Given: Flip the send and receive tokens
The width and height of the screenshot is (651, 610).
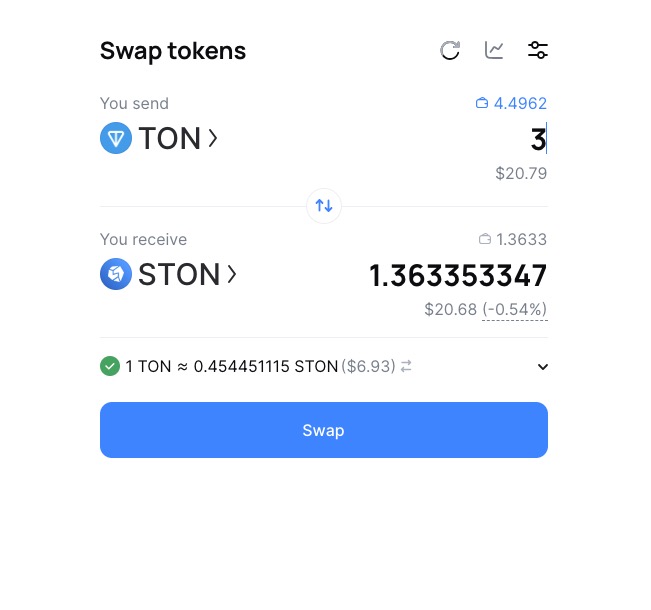Looking at the screenshot, I should pyautogui.click(x=324, y=206).
